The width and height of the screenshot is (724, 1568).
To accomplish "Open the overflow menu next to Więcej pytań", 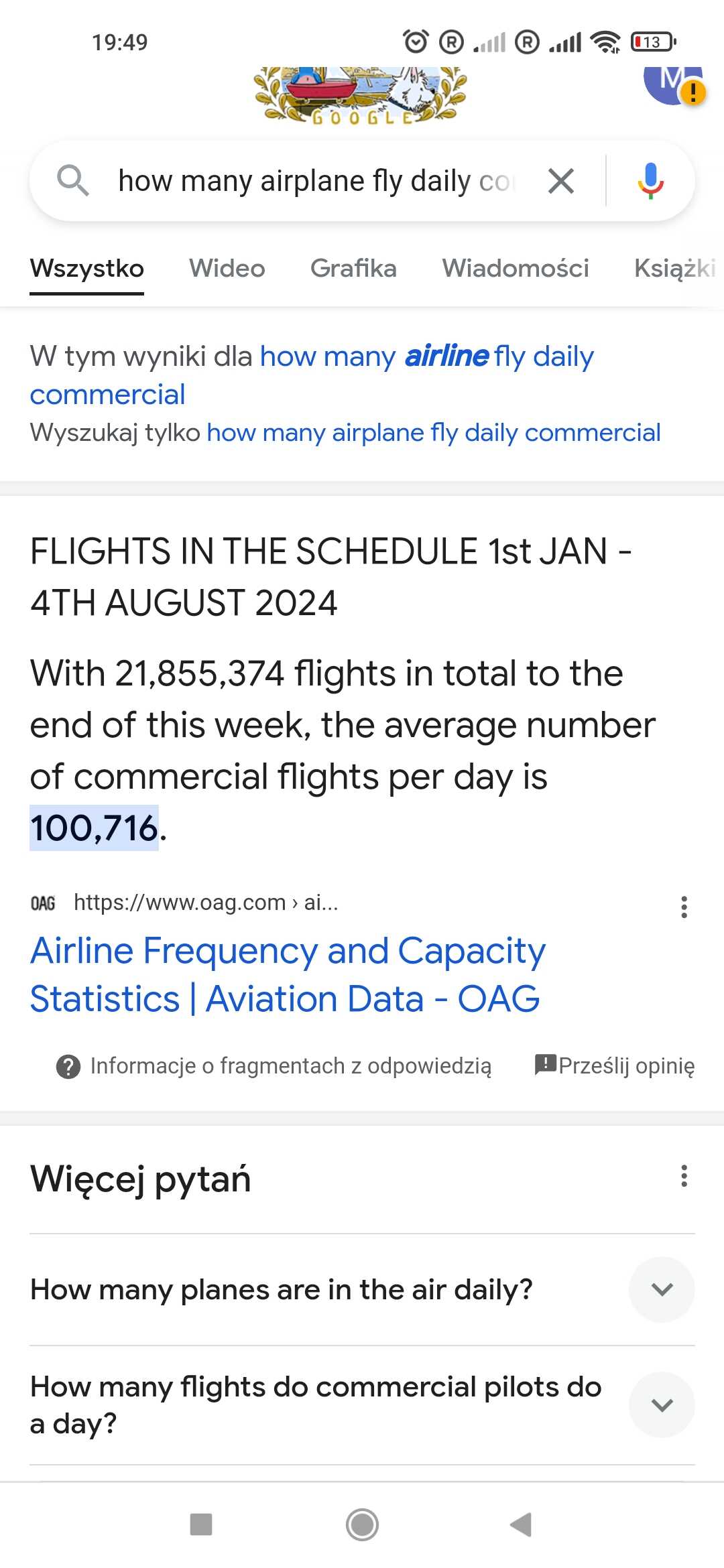I will [684, 1175].
